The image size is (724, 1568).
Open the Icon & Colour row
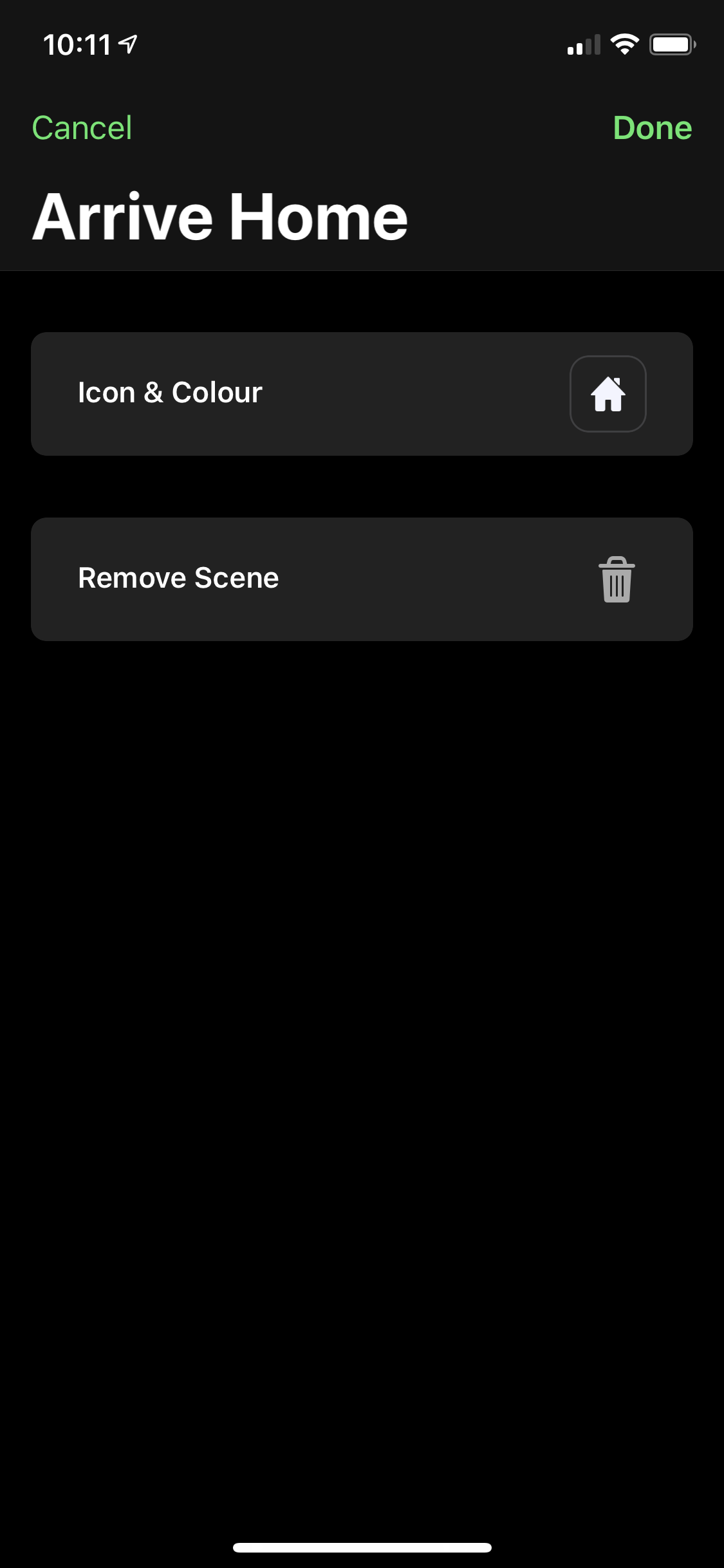(x=362, y=393)
